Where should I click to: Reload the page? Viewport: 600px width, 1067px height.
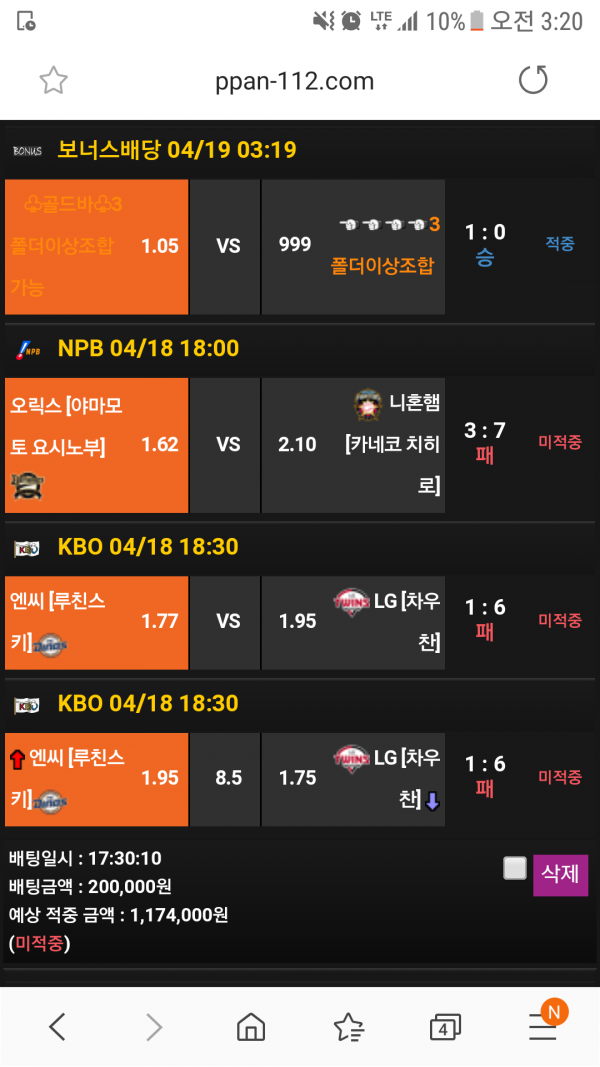(534, 80)
